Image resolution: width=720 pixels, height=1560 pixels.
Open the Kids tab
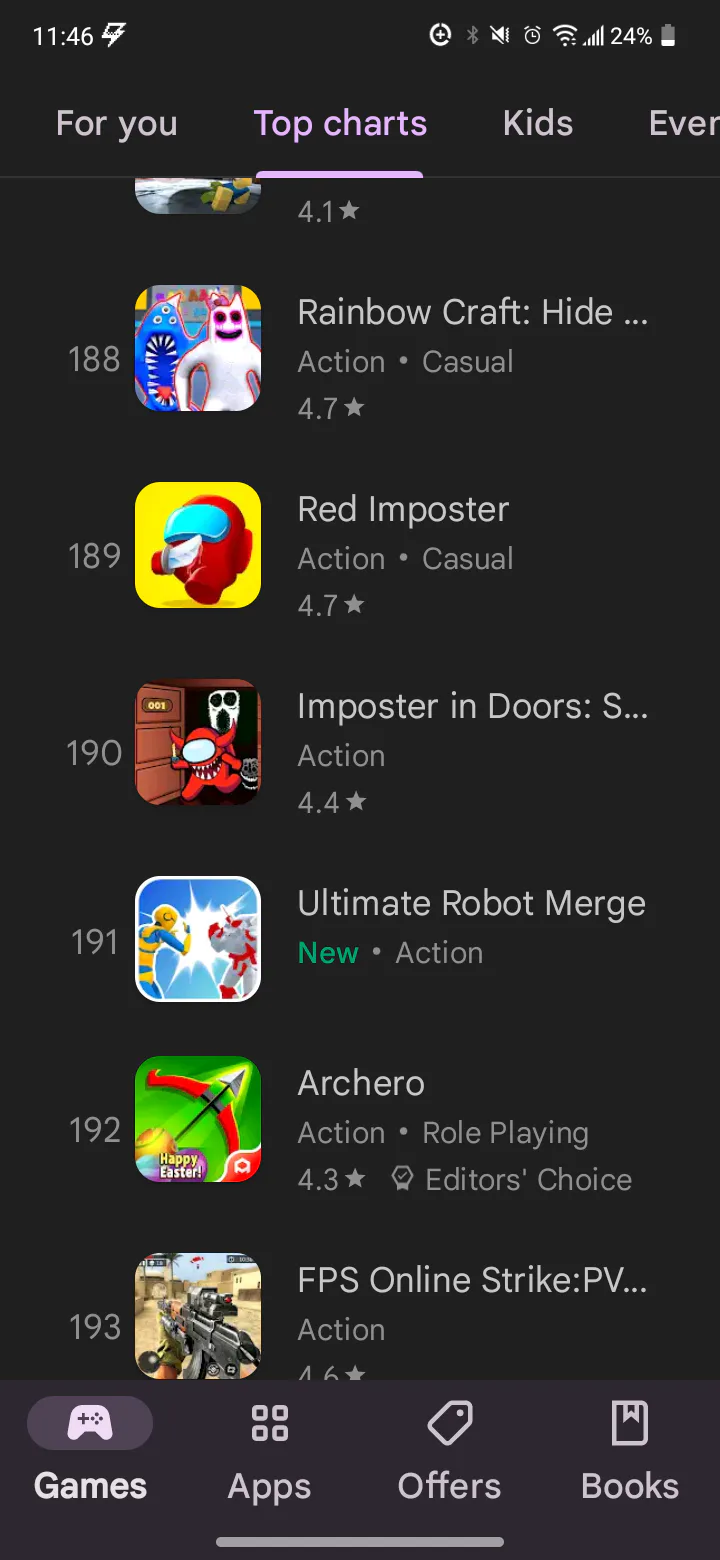538,124
